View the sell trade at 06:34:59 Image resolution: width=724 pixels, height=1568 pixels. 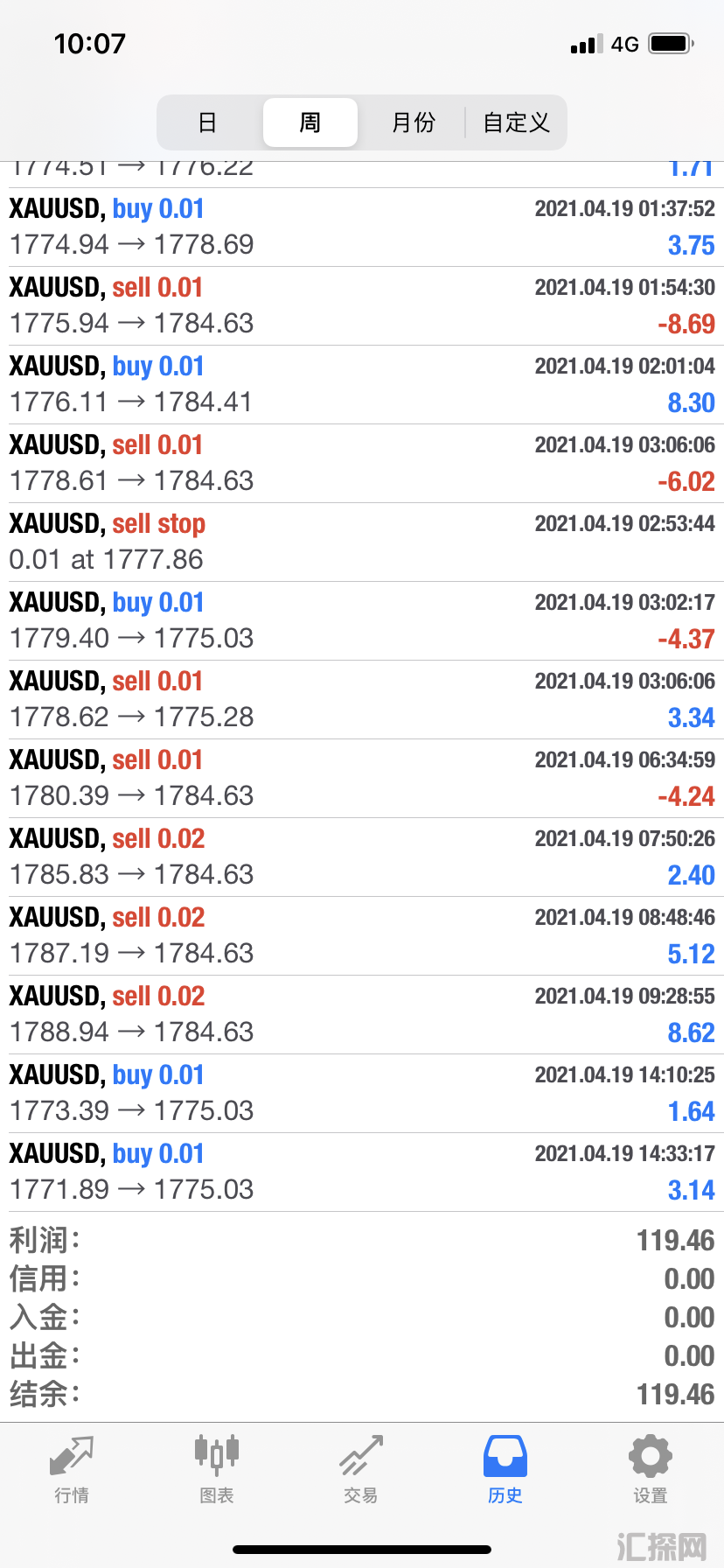pos(362,779)
